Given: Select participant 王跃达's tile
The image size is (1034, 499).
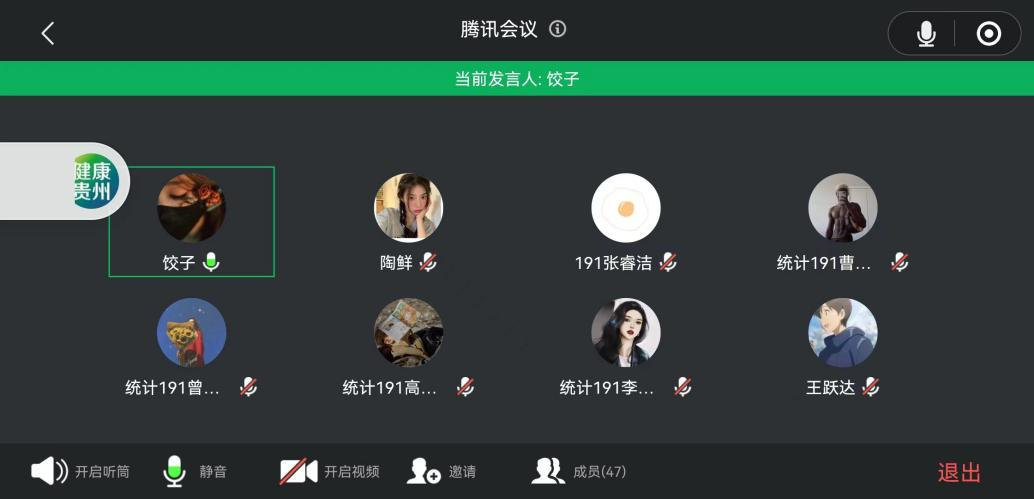Looking at the screenshot, I should coord(842,346).
